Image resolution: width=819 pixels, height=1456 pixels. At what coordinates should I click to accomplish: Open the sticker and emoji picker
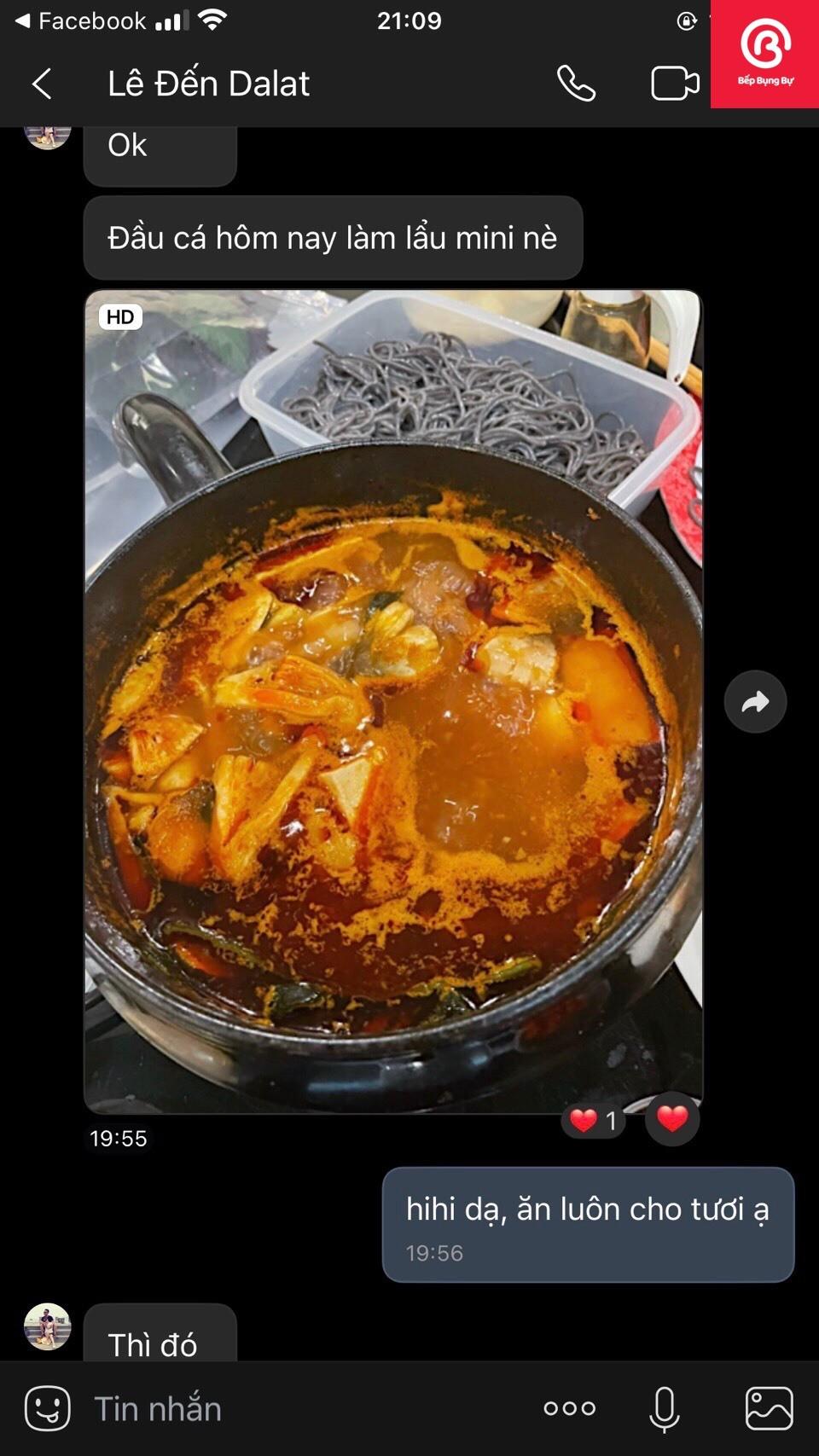click(x=48, y=1408)
